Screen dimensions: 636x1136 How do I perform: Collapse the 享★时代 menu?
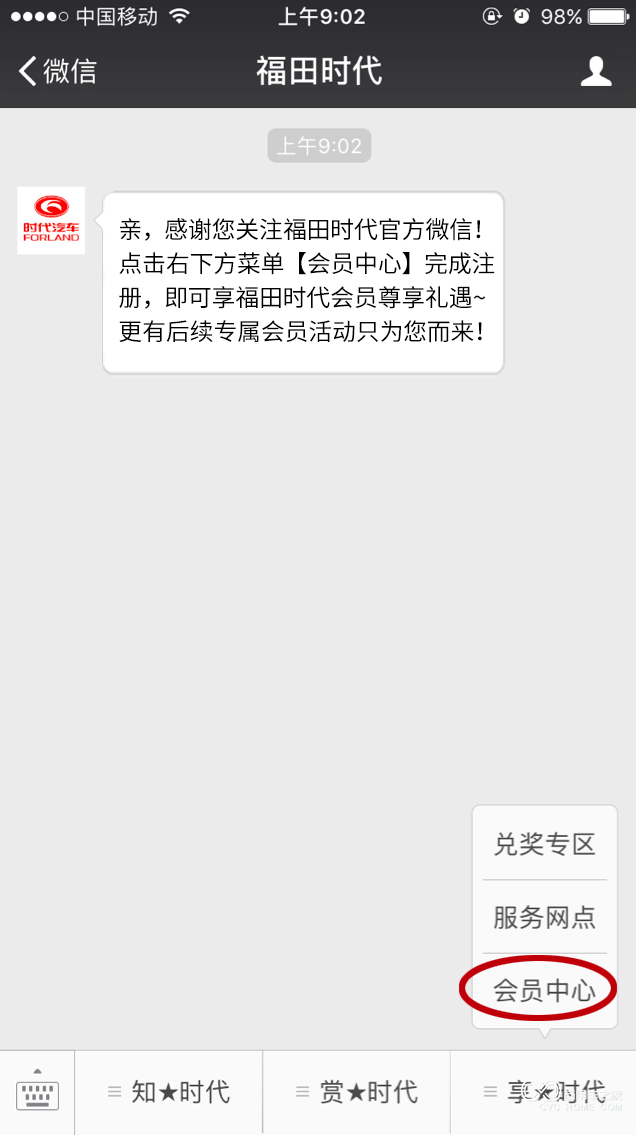pyautogui.click(x=544, y=1093)
